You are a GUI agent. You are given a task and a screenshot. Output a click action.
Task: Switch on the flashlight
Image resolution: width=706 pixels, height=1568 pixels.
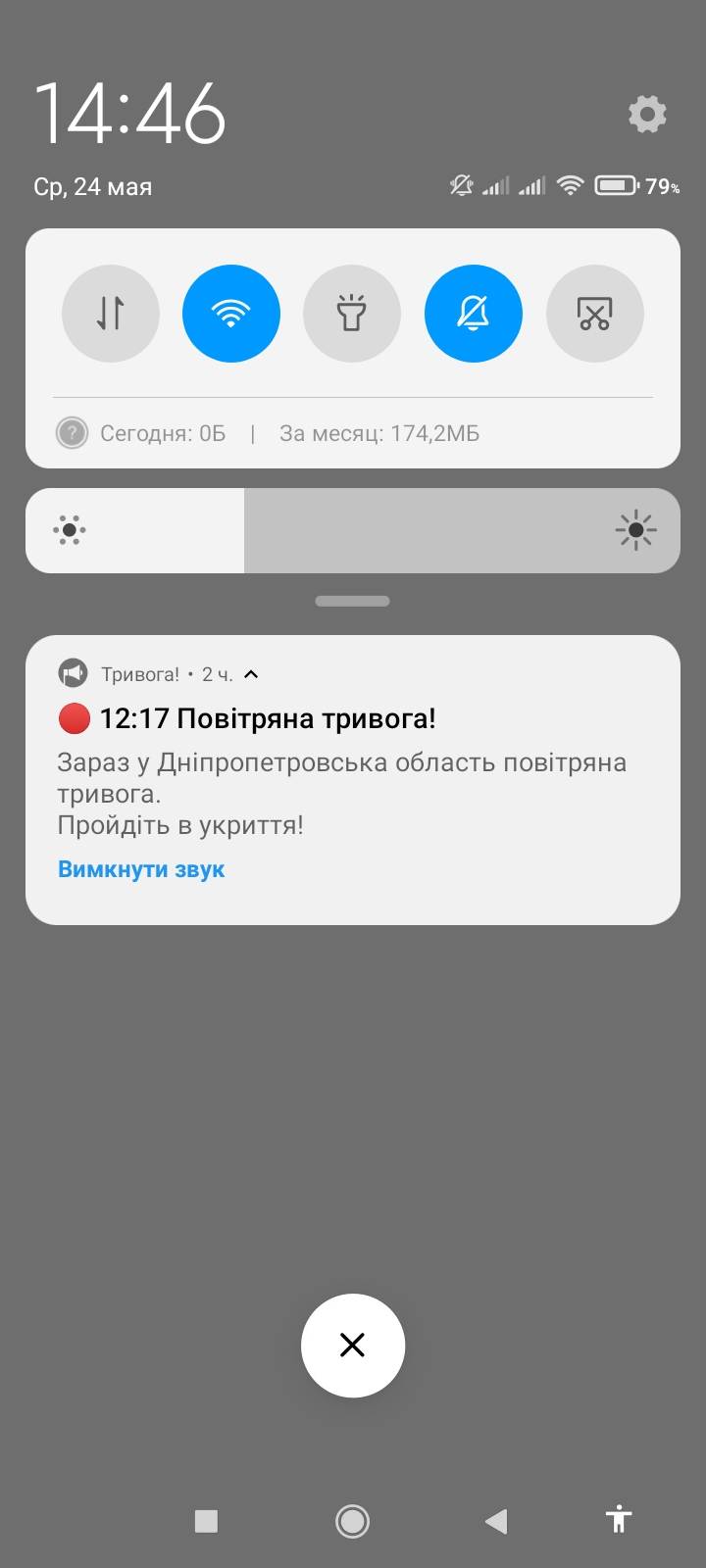pos(352,314)
